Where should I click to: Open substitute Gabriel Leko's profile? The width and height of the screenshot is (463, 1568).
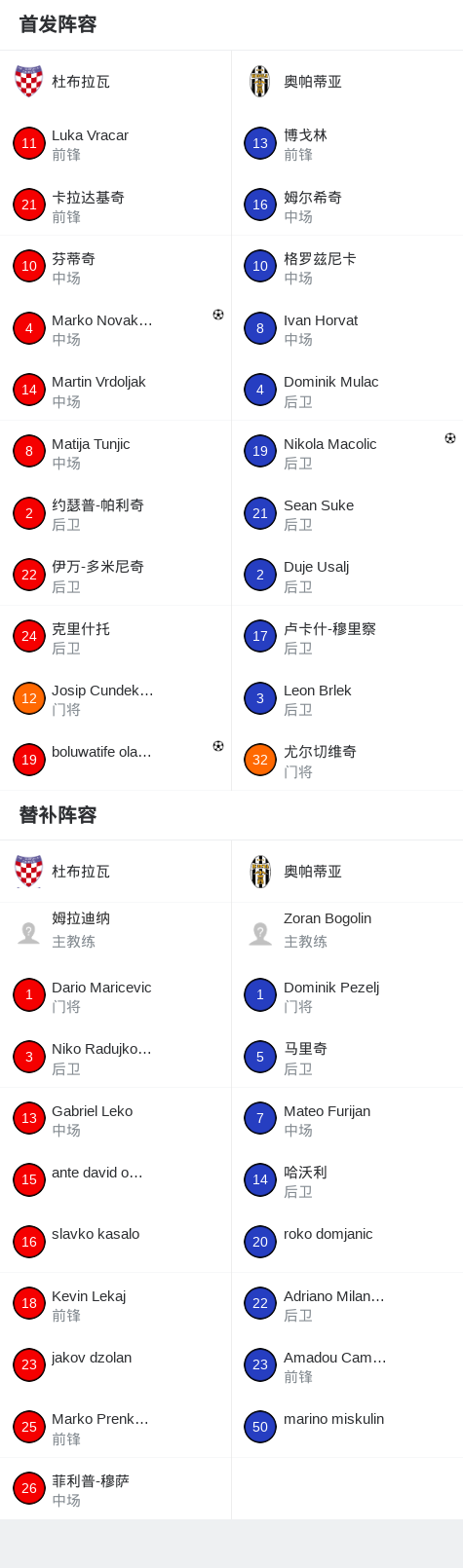click(115, 1119)
